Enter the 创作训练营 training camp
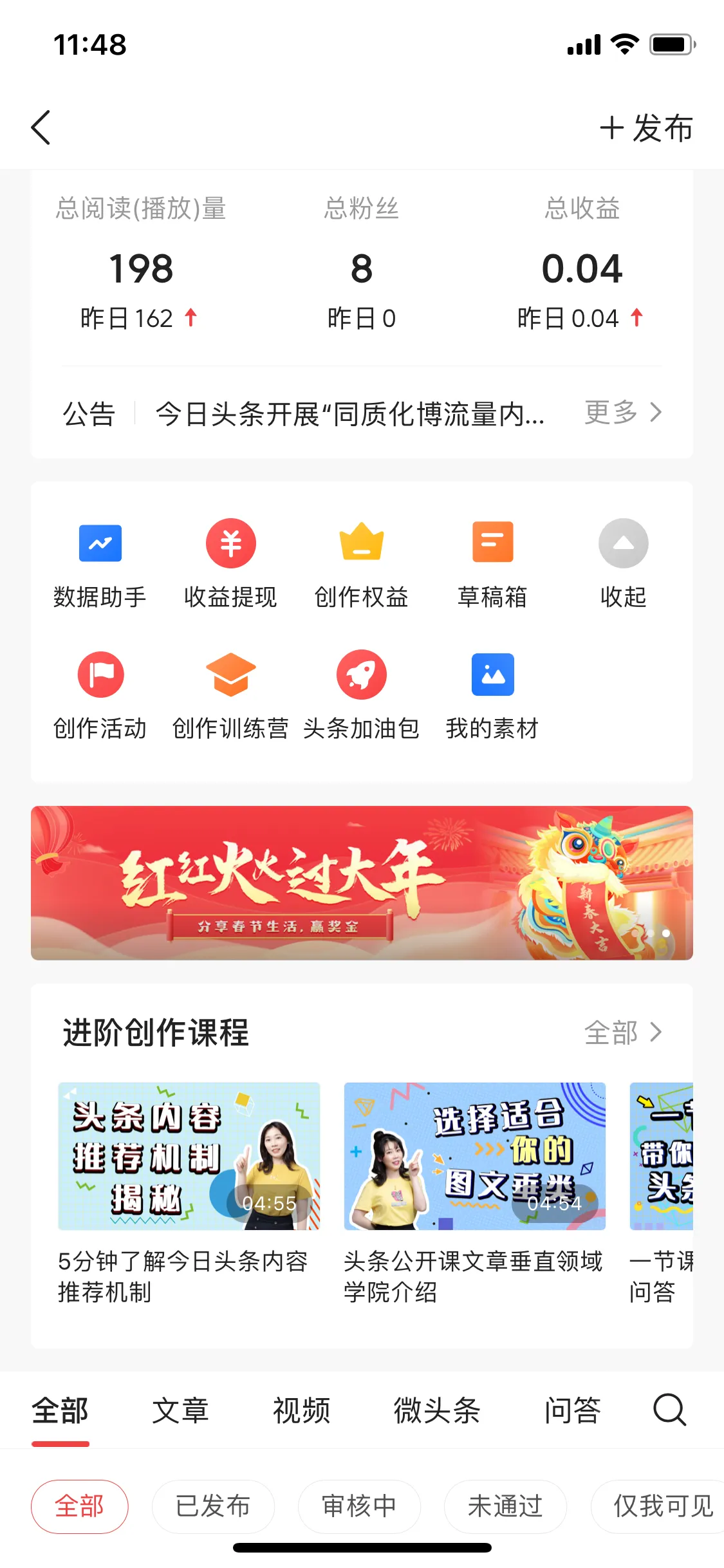724x1568 pixels. 231,695
